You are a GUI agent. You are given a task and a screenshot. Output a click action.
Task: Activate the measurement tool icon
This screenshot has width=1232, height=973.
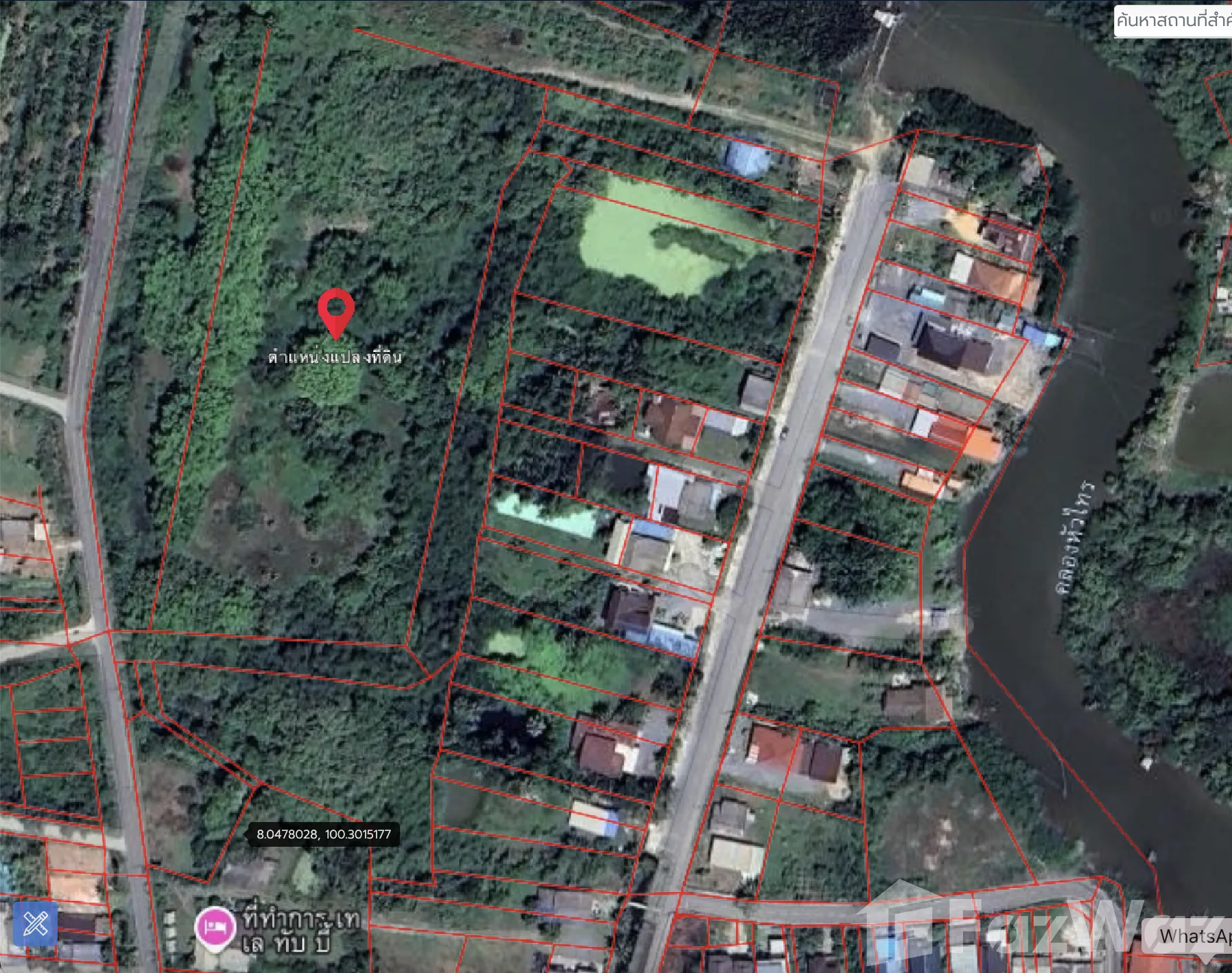tap(35, 923)
